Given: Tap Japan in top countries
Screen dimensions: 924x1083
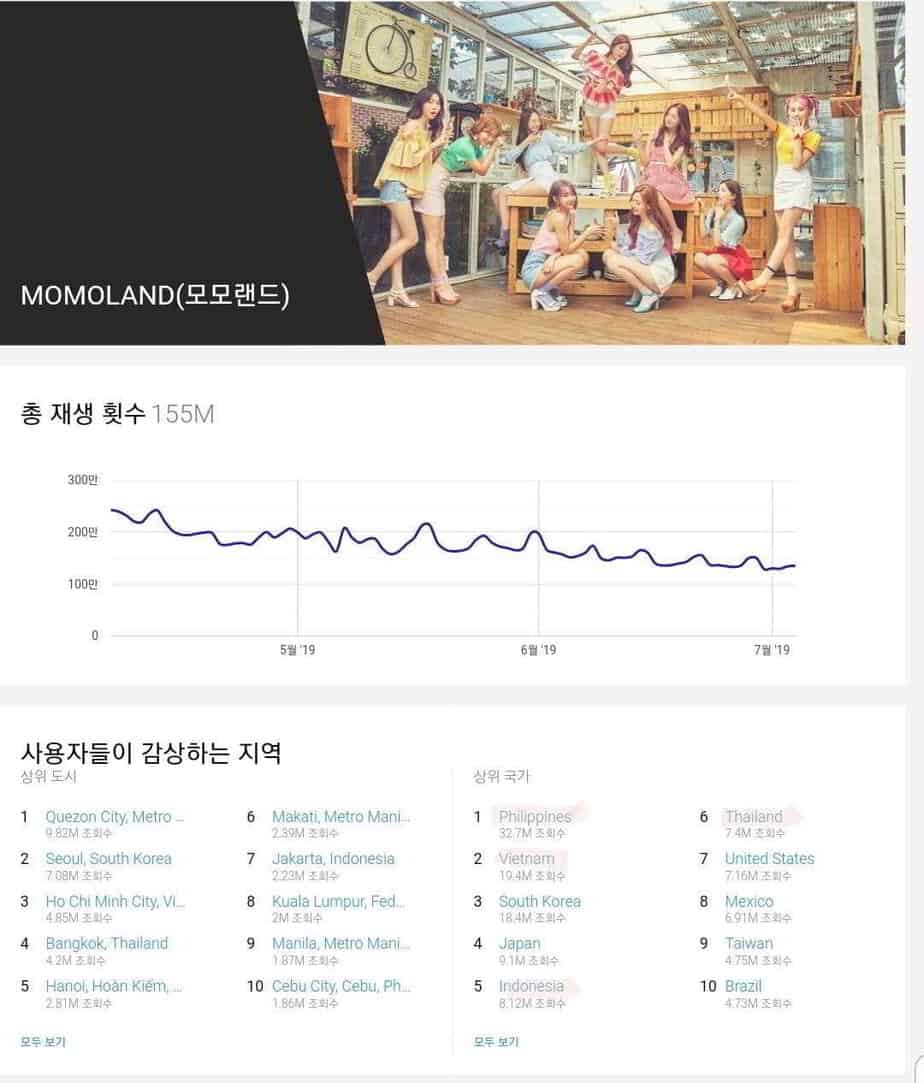Looking at the screenshot, I should tap(519, 943).
